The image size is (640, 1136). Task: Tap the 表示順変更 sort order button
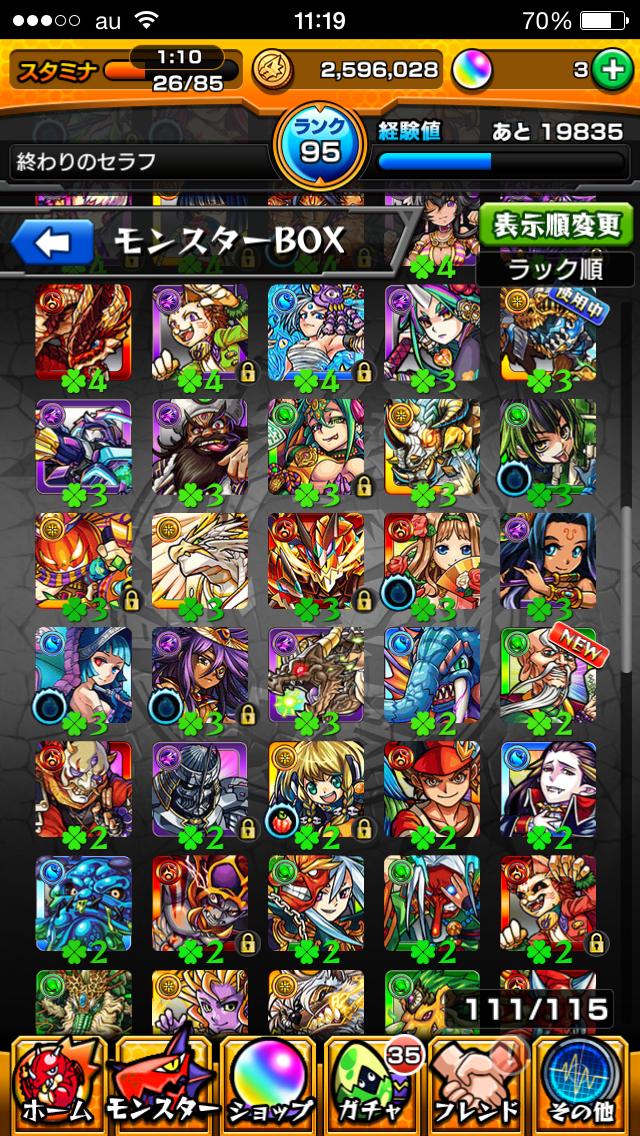(x=556, y=224)
